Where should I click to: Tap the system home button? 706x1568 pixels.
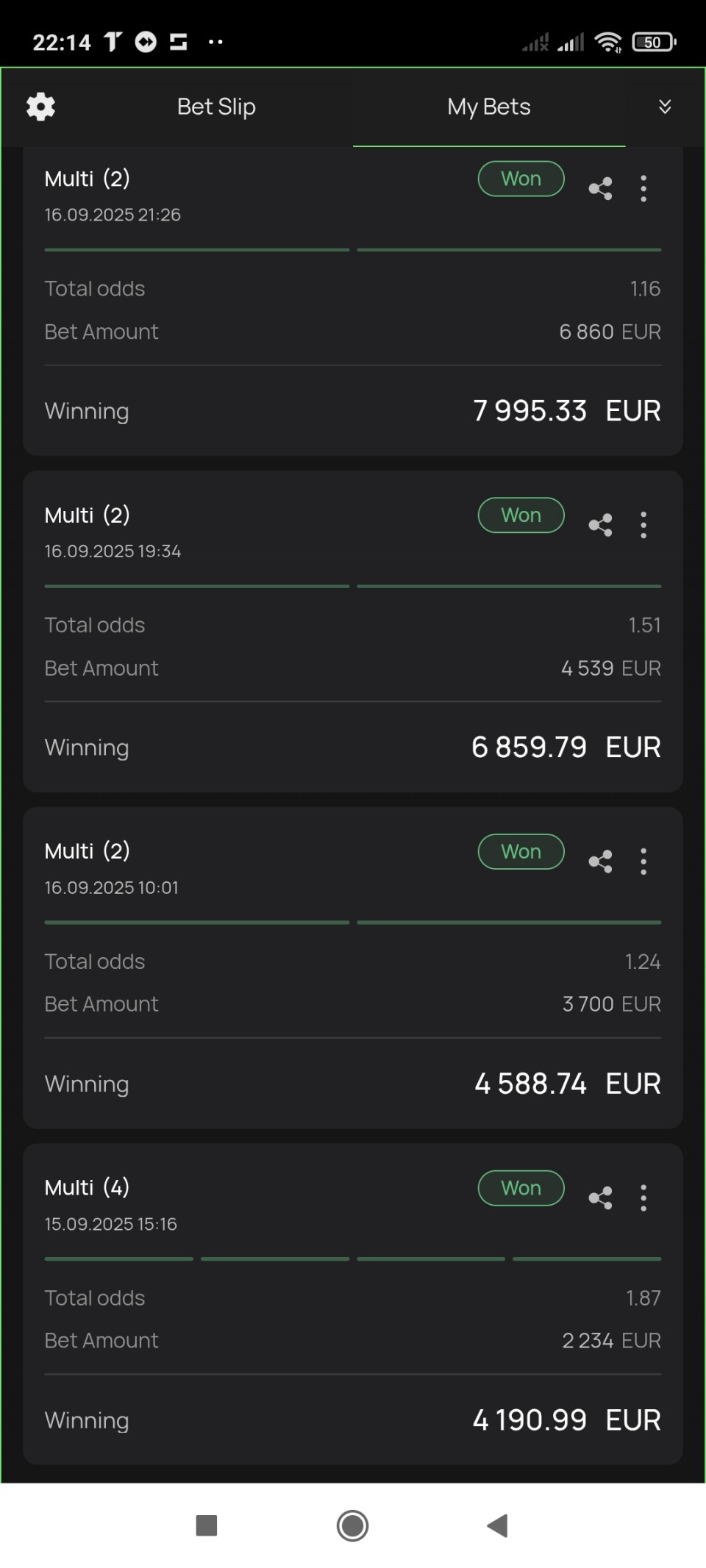tap(352, 1525)
